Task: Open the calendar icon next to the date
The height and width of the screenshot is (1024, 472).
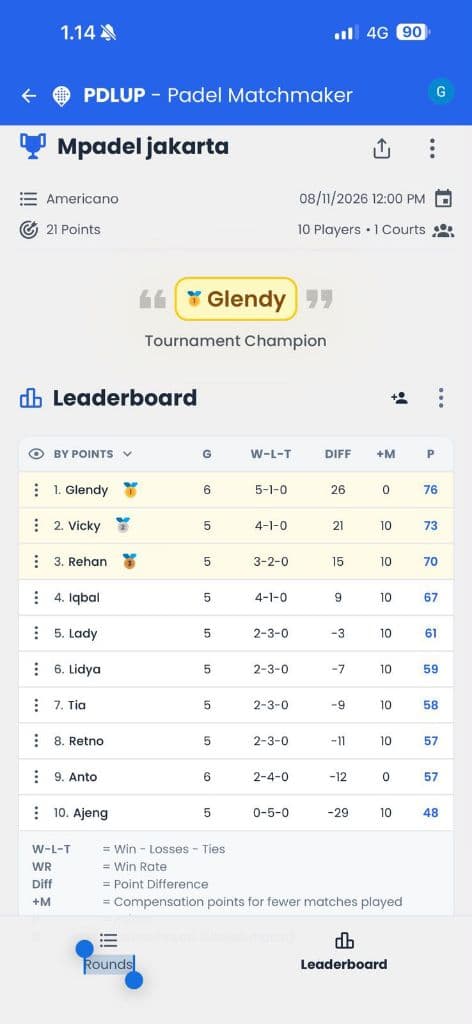Action: click(x=444, y=199)
